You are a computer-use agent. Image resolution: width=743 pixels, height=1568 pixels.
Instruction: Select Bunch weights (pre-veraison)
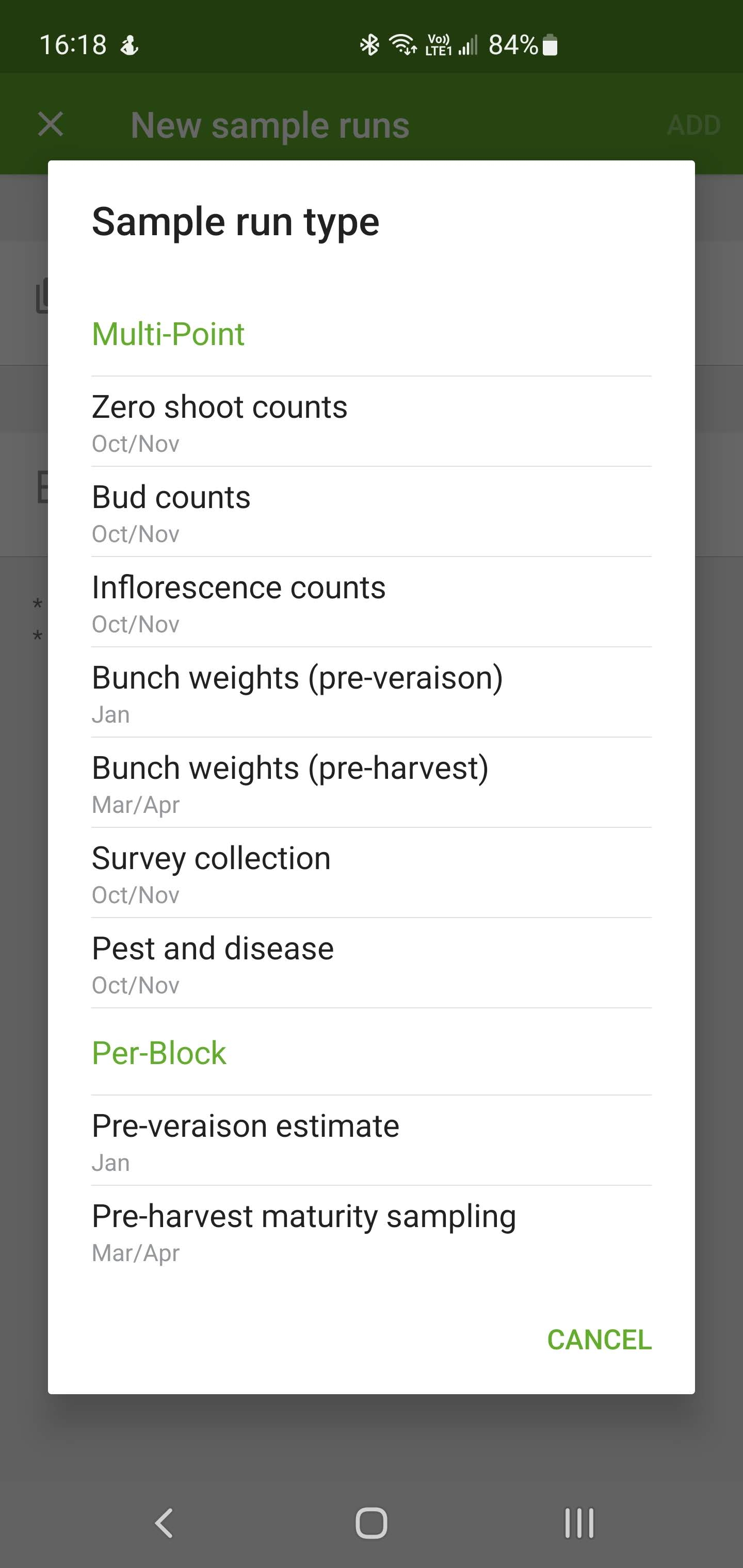point(370,692)
